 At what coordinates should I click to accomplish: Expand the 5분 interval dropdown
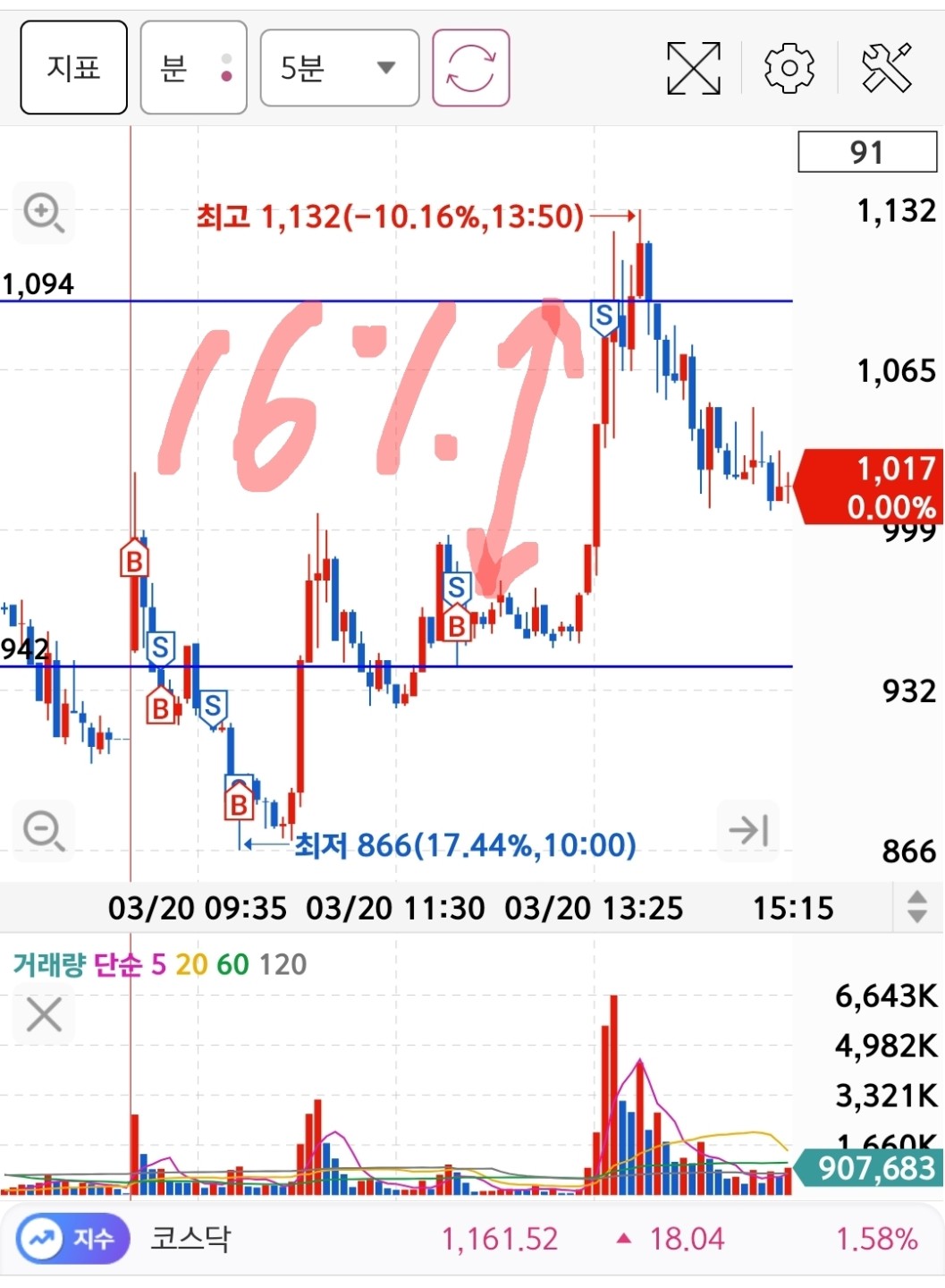[x=340, y=68]
